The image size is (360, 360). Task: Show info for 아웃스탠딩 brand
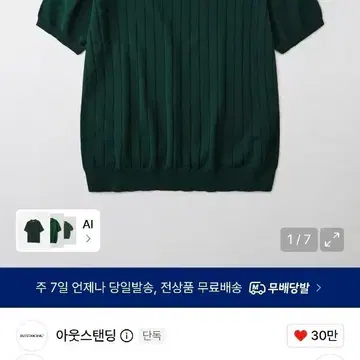[126, 336]
